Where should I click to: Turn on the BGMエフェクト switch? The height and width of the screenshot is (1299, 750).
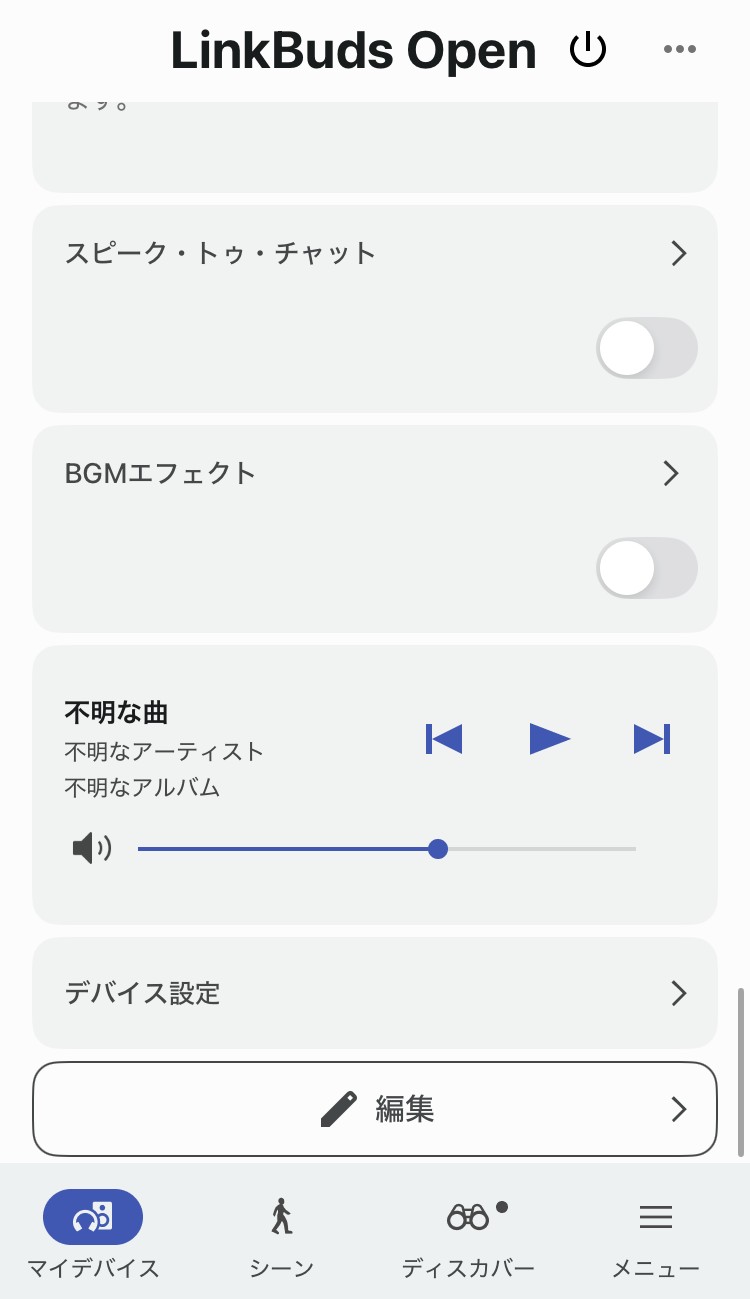tap(647, 568)
